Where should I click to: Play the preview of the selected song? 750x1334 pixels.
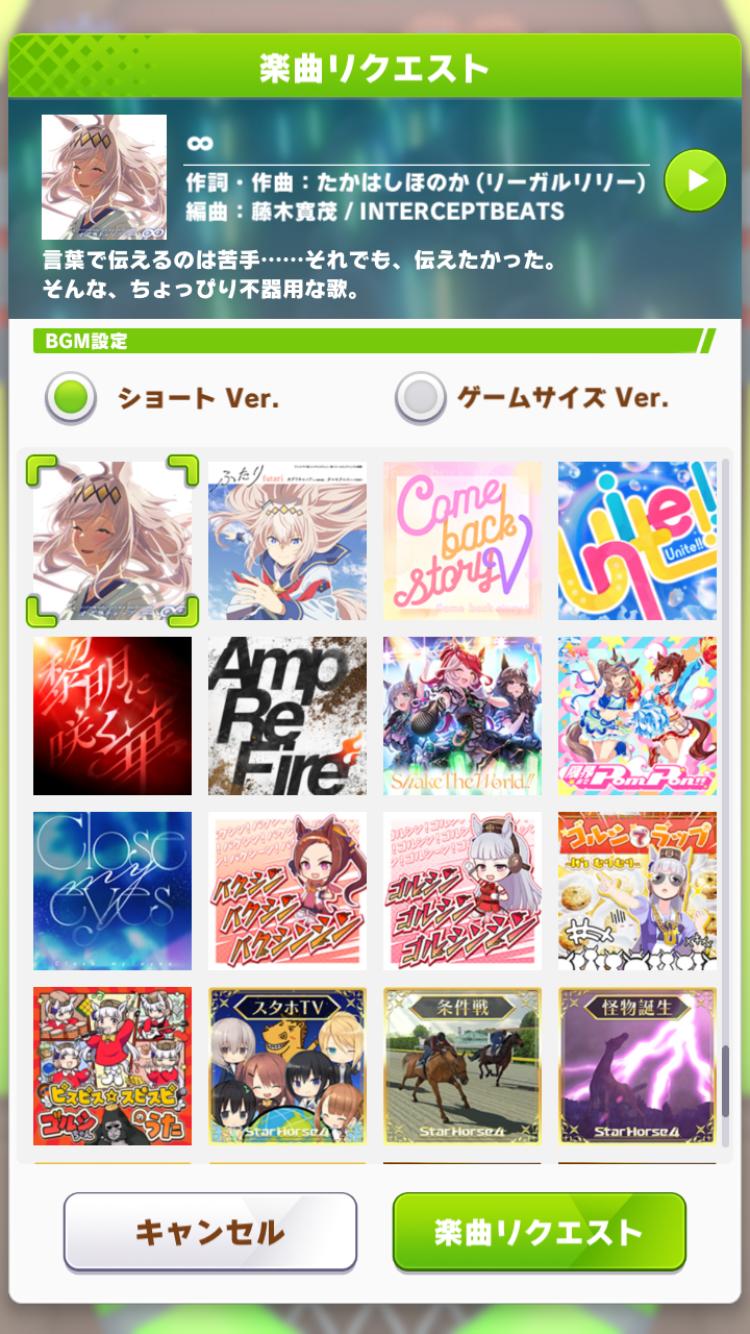click(x=695, y=181)
